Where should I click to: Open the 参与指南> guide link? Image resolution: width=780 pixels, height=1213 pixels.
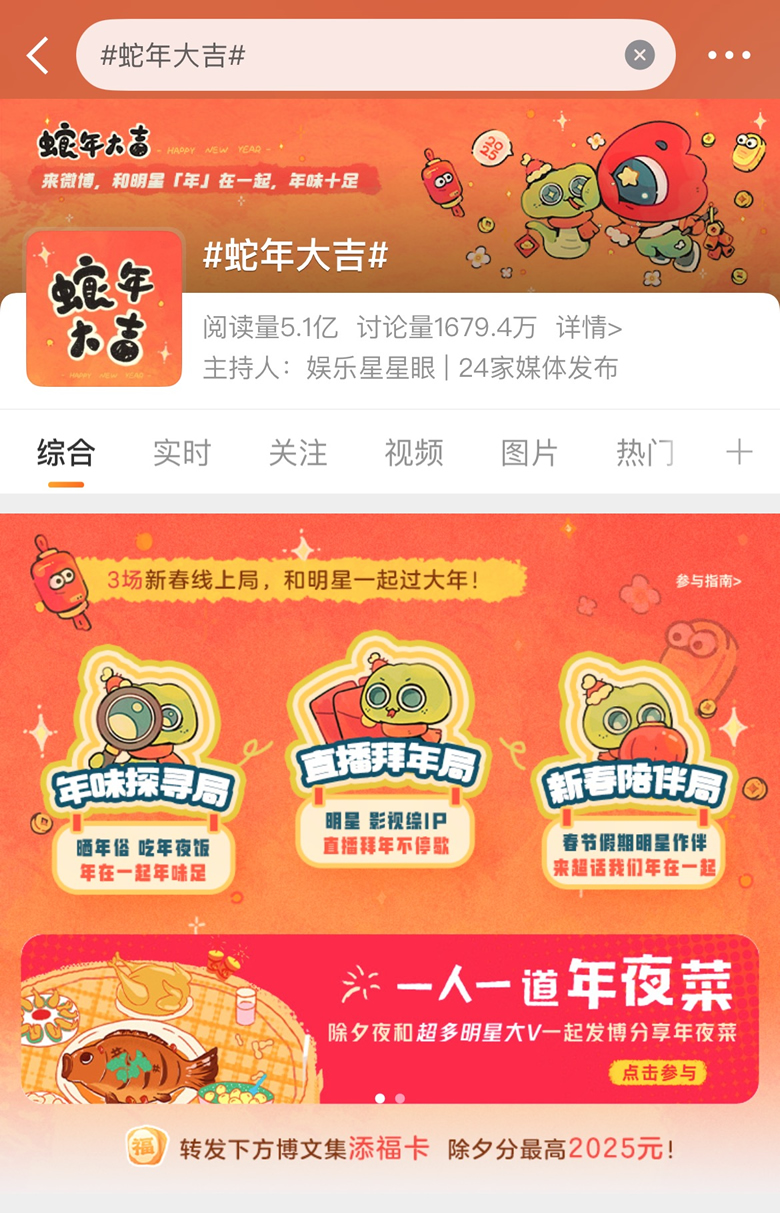pos(708,581)
